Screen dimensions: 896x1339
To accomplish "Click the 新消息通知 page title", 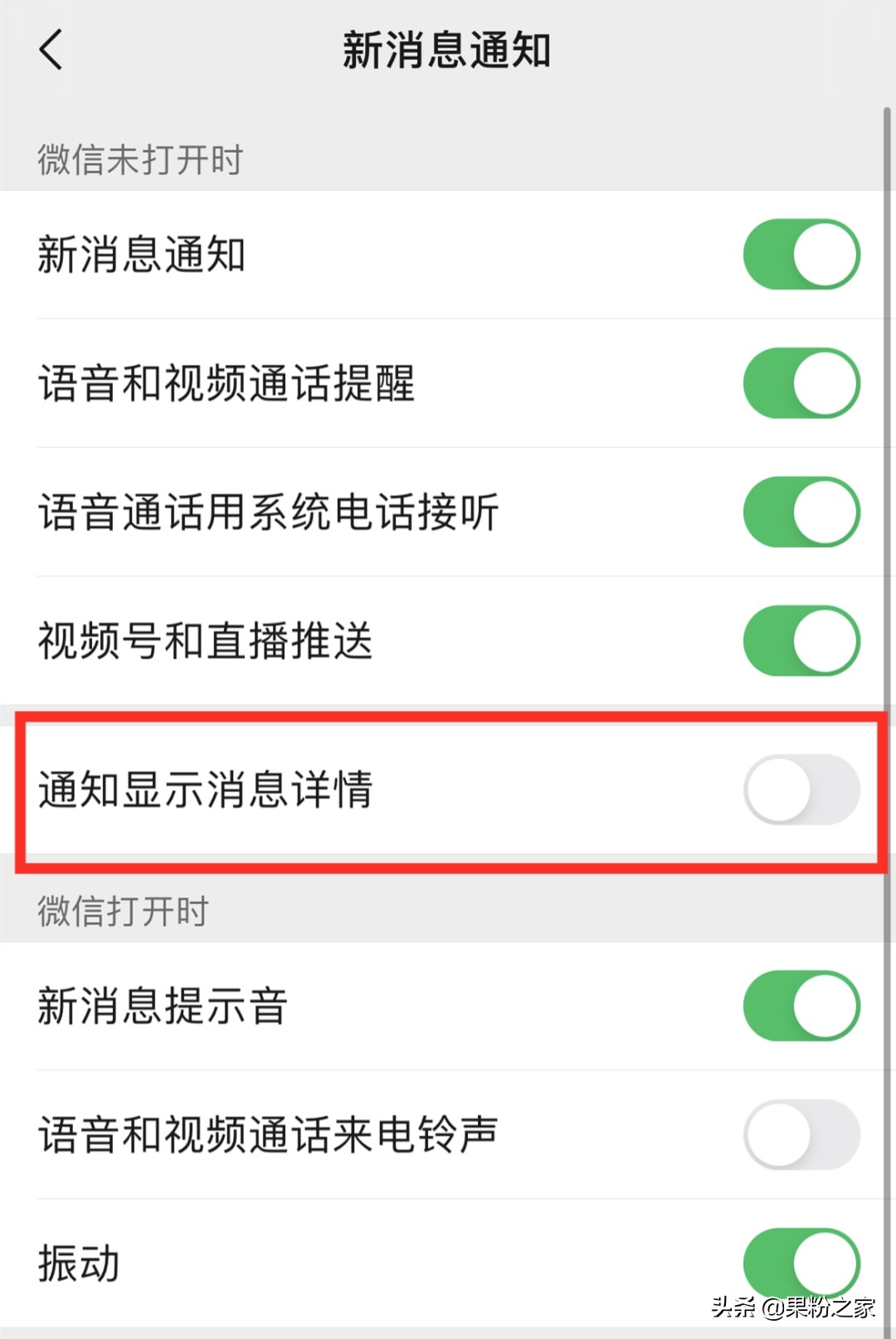I will click(x=448, y=50).
